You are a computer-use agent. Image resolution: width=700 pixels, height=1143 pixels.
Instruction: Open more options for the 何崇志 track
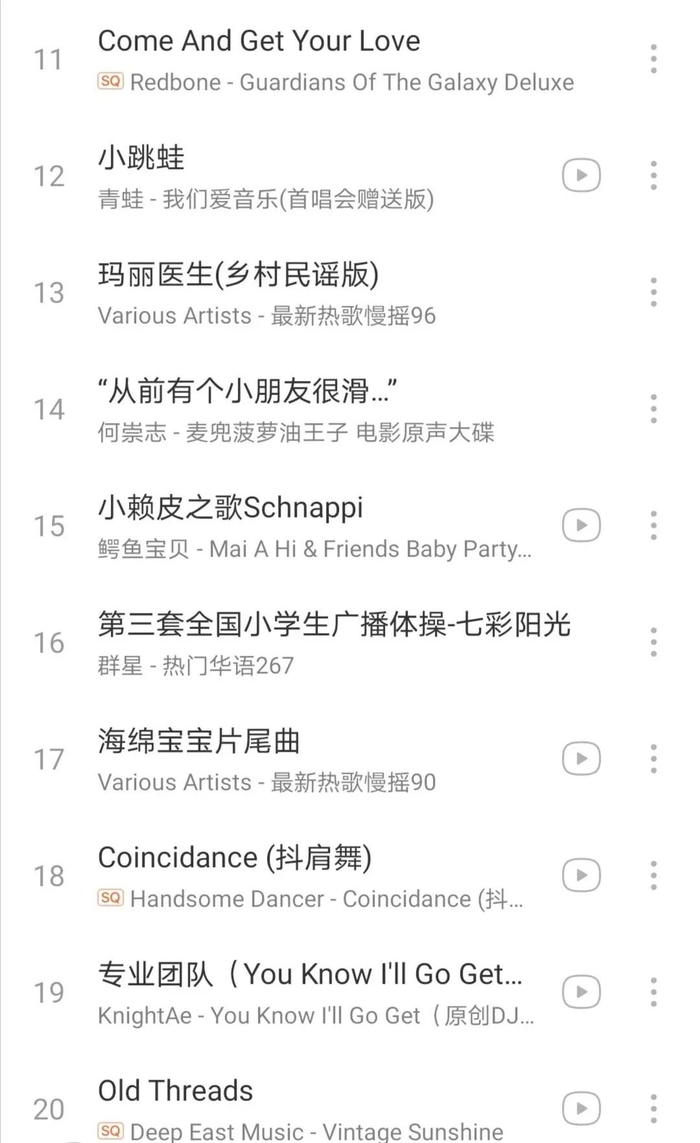point(653,409)
